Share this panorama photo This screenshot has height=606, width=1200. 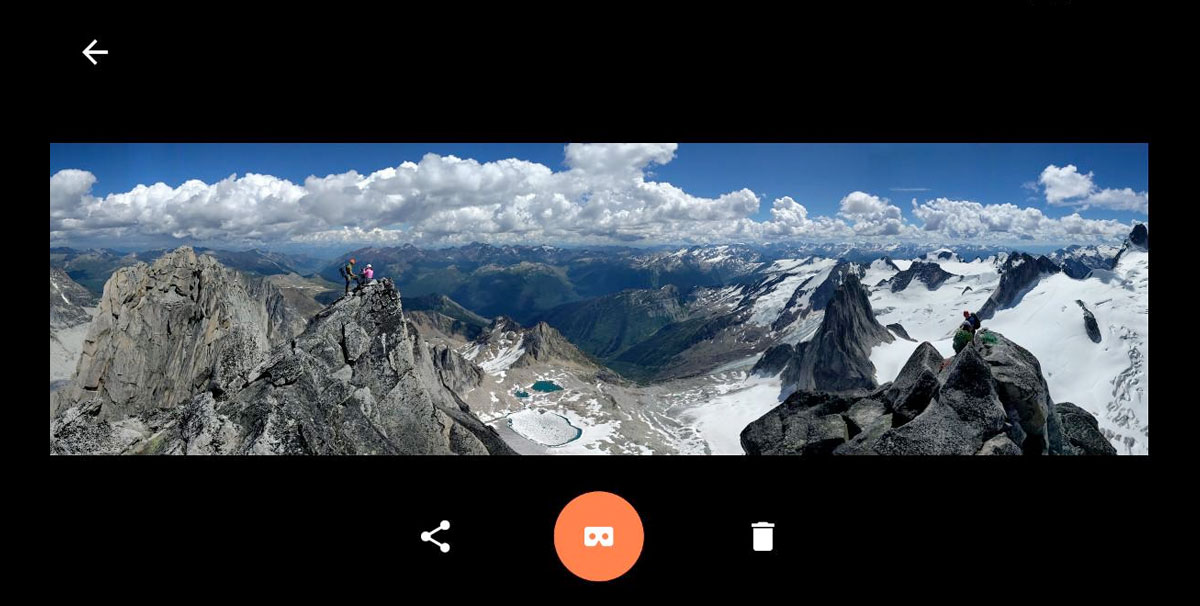pyautogui.click(x=435, y=536)
